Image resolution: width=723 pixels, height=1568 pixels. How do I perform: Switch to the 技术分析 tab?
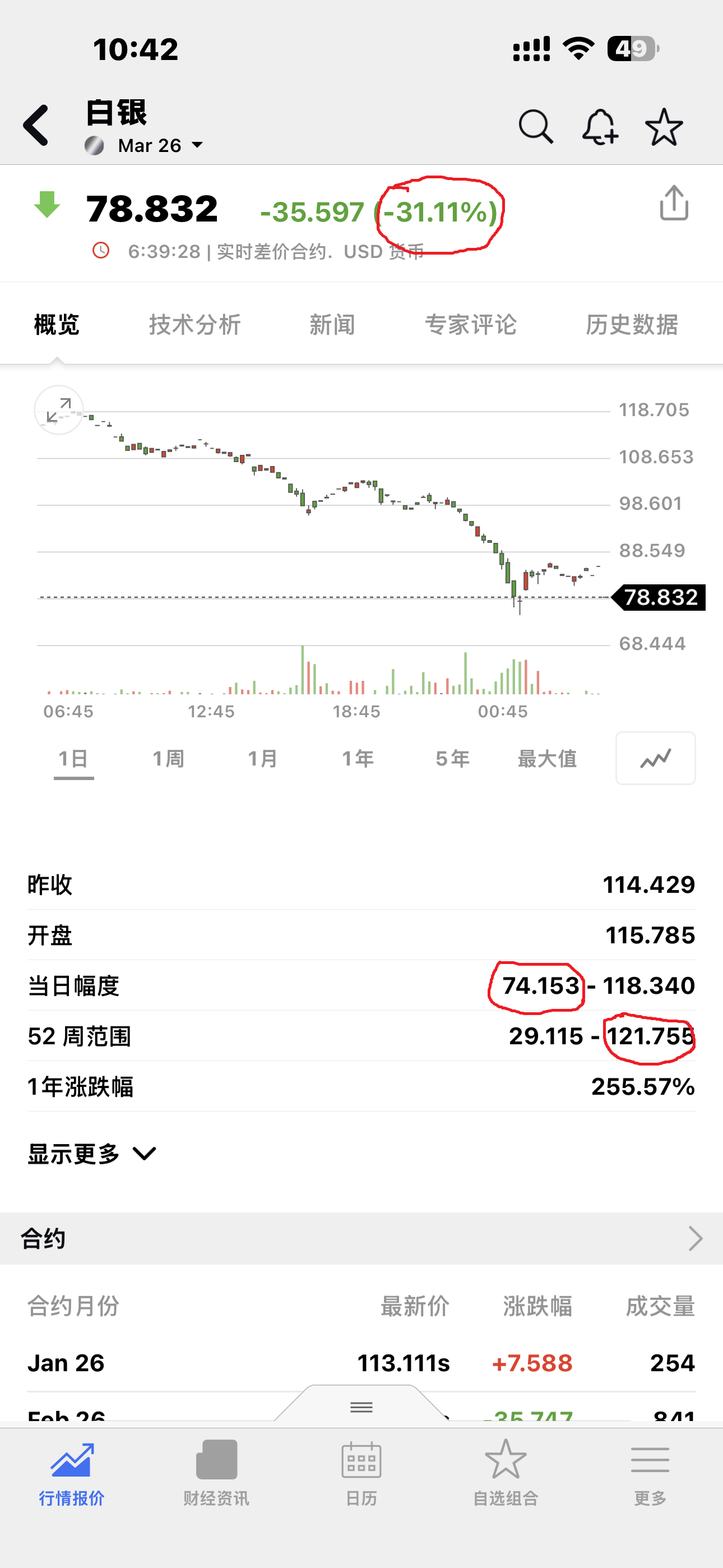click(x=194, y=325)
